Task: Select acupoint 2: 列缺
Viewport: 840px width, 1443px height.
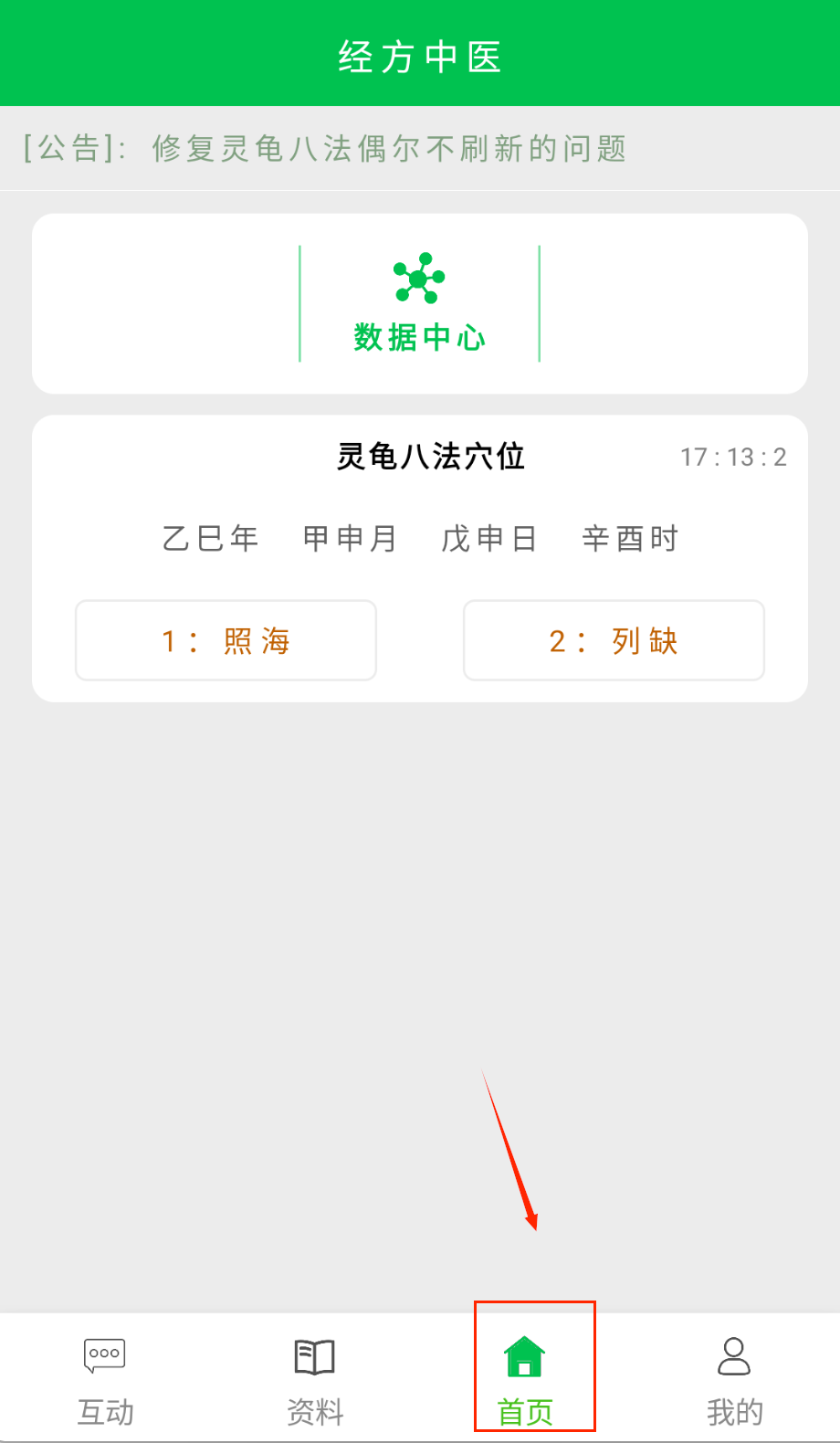Action: click(x=614, y=640)
